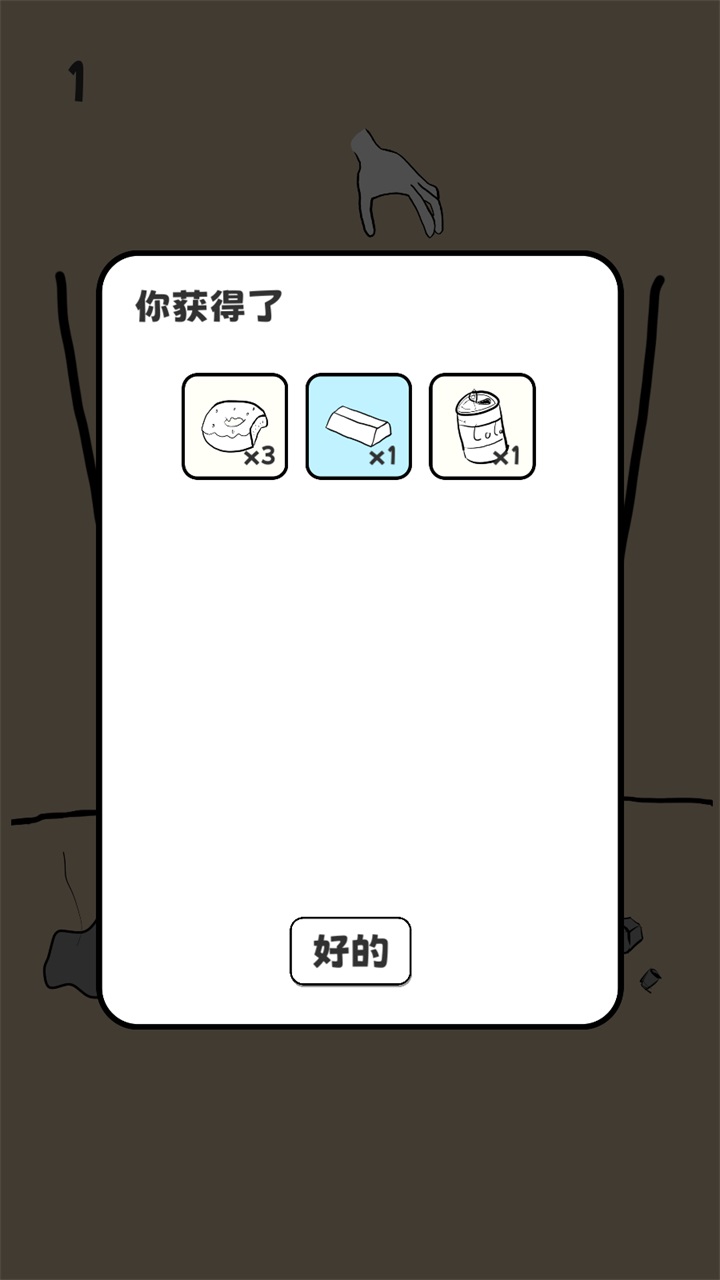Dismiss the reward popup via 好的
This screenshot has height=1280, width=720.
tap(350, 951)
